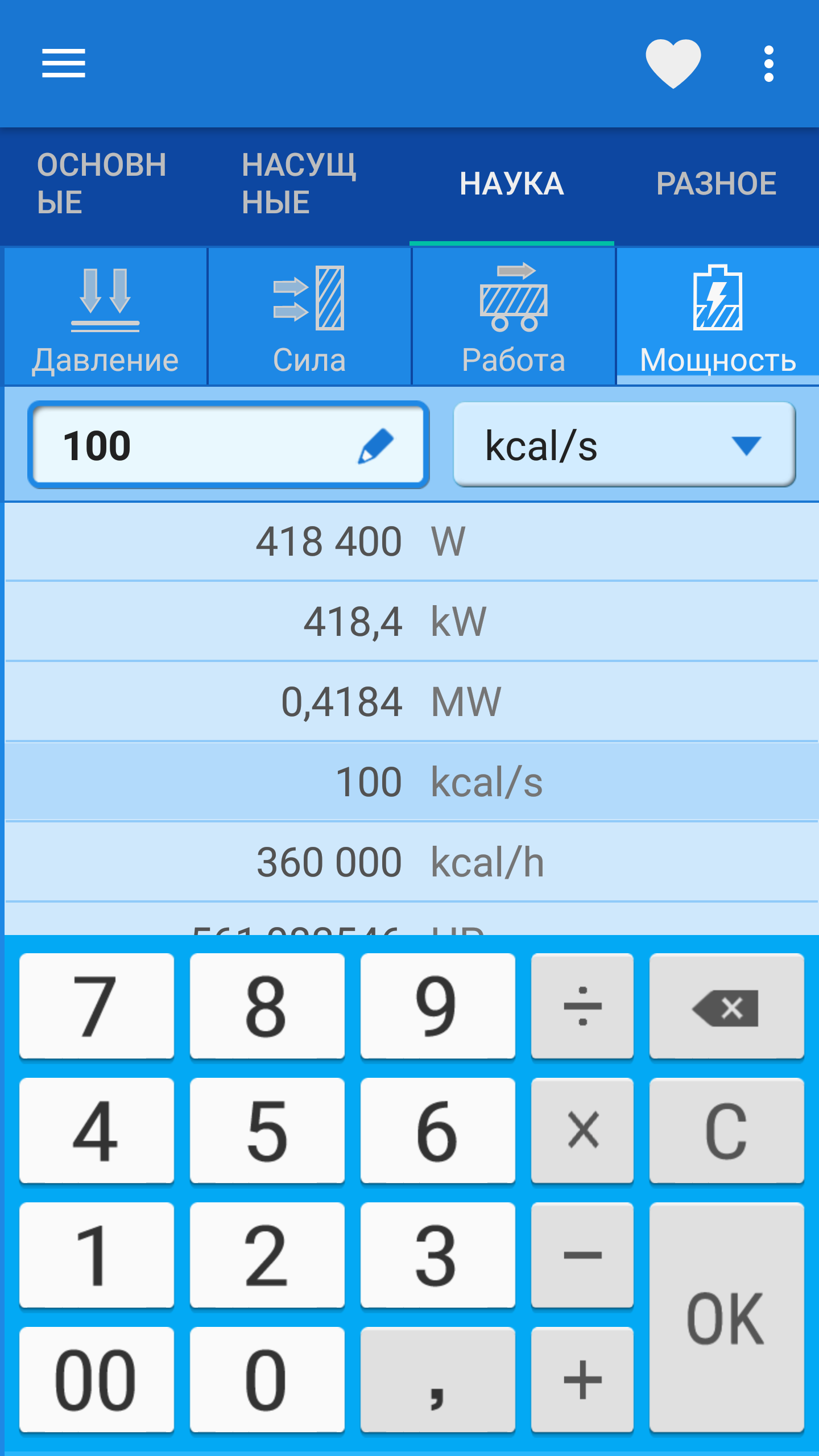Tap the 00 key on keypad
Screen dimensions: 819x1456
click(97, 1379)
